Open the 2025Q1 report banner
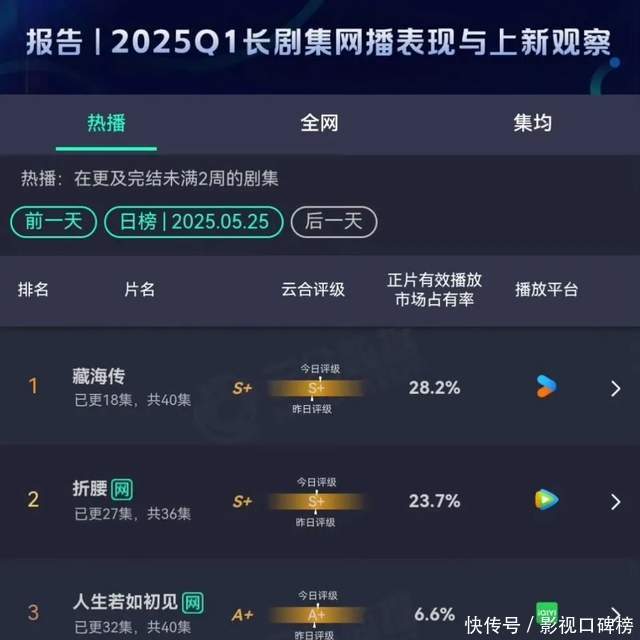The width and height of the screenshot is (640, 640). point(320,44)
